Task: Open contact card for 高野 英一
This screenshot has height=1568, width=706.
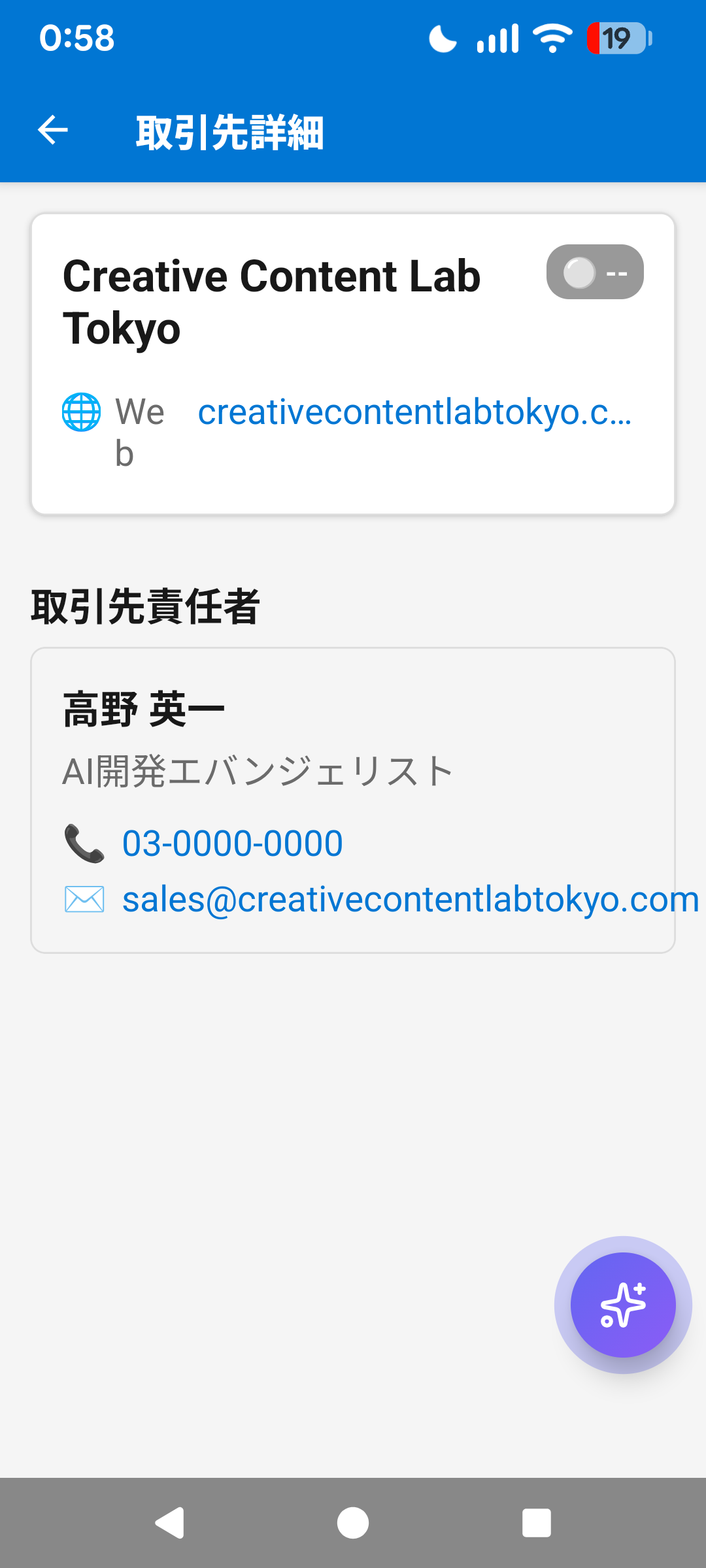Action: (x=144, y=710)
